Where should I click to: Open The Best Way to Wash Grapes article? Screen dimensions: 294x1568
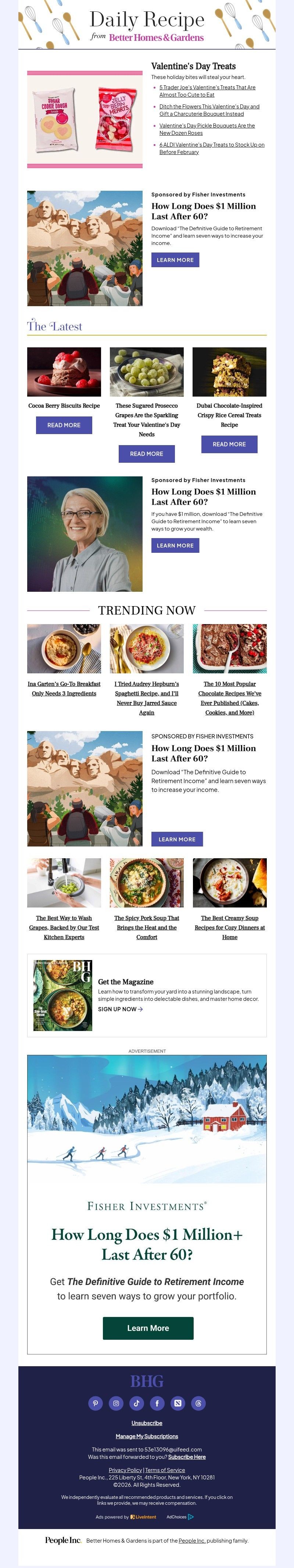(x=64, y=927)
